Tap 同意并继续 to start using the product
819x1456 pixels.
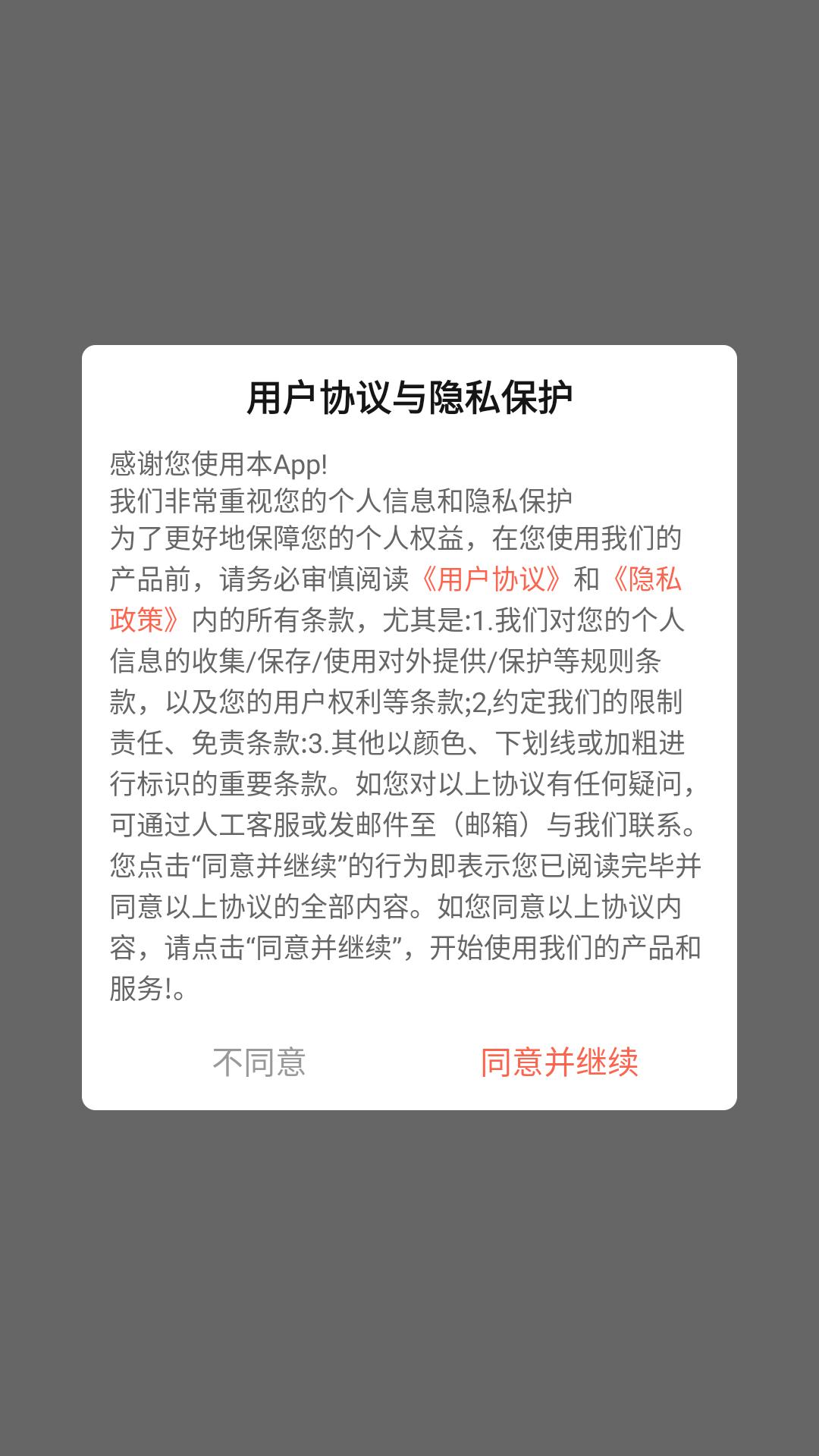click(x=560, y=1061)
